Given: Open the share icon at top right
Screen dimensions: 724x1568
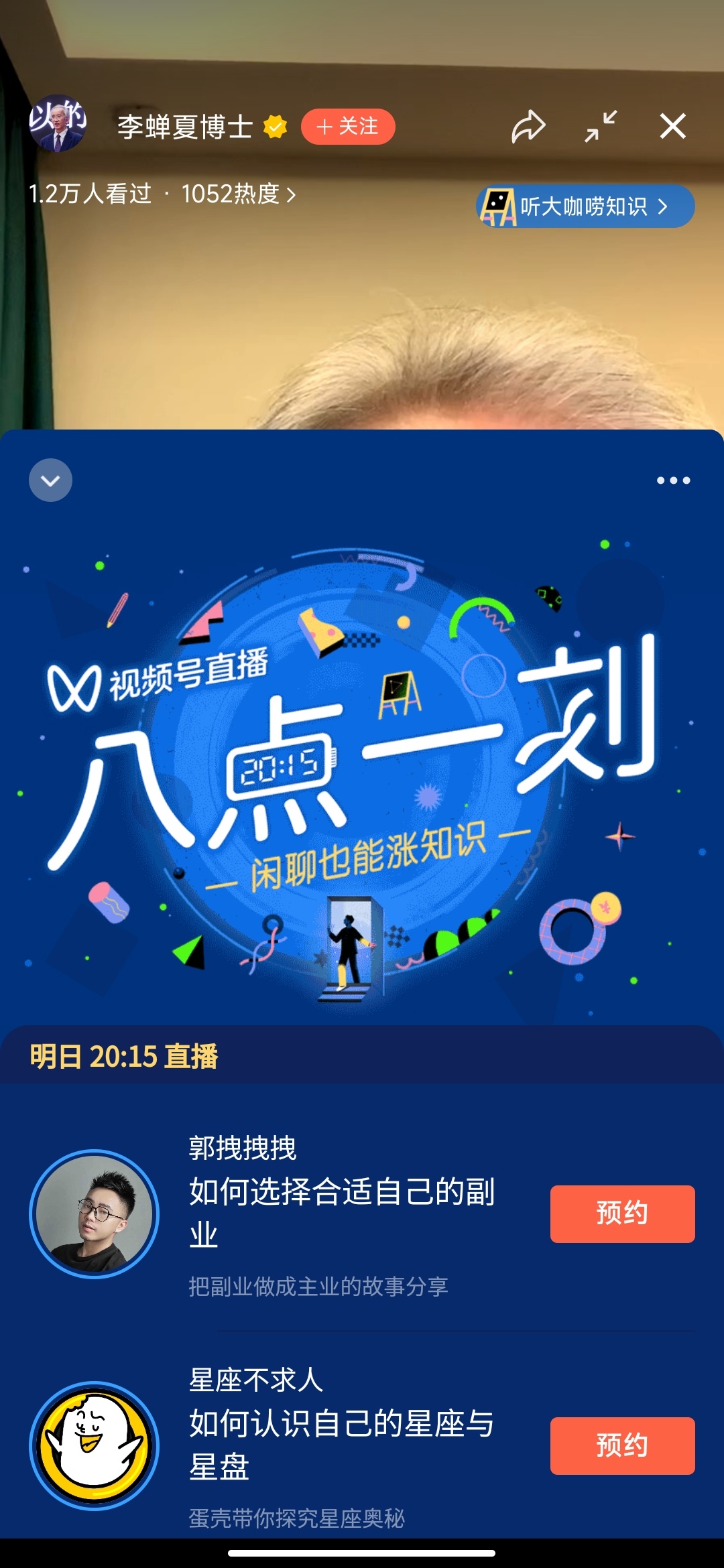Looking at the screenshot, I should [x=530, y=126].
